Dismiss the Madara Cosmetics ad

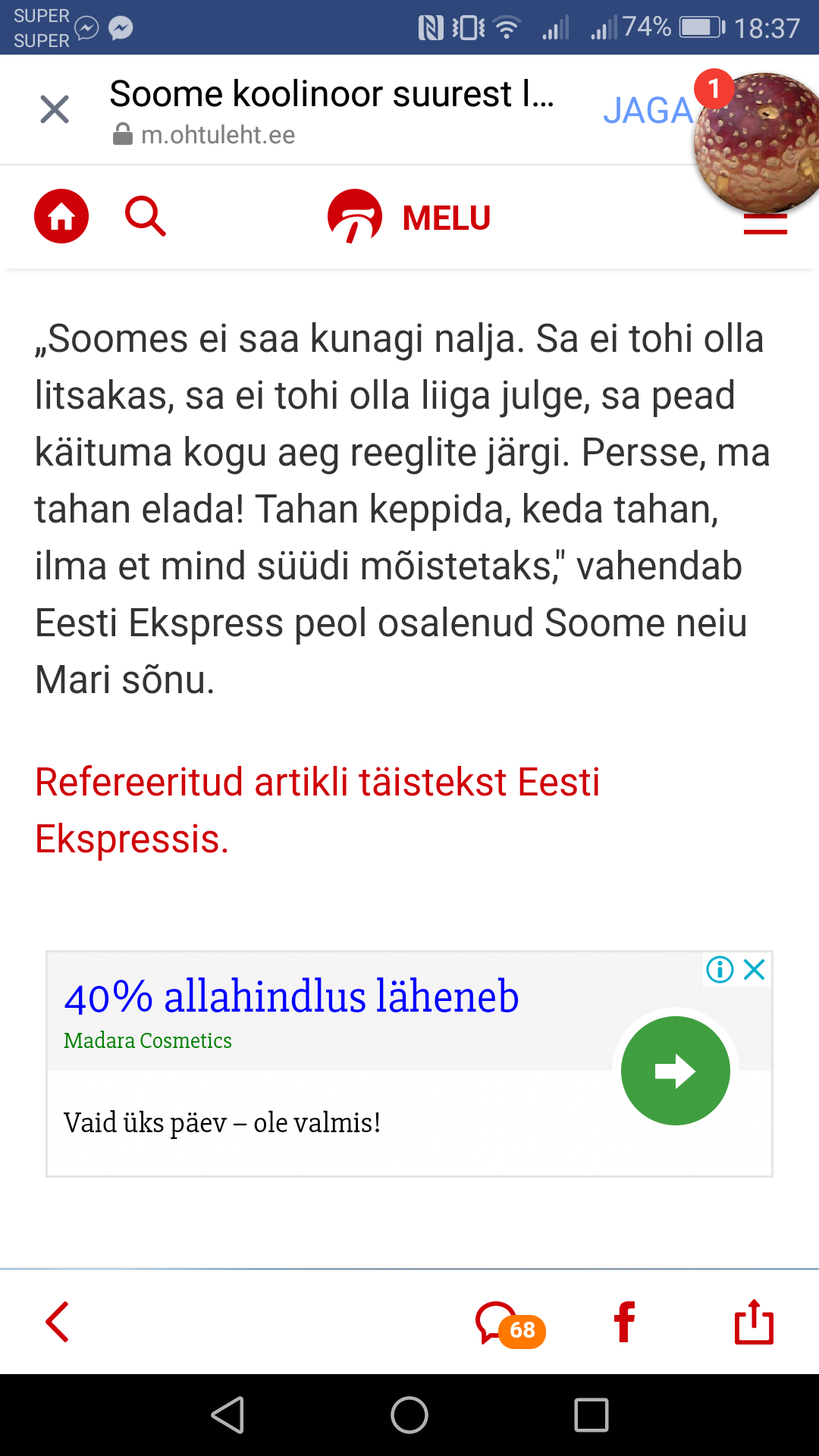(x=755, y=969)
